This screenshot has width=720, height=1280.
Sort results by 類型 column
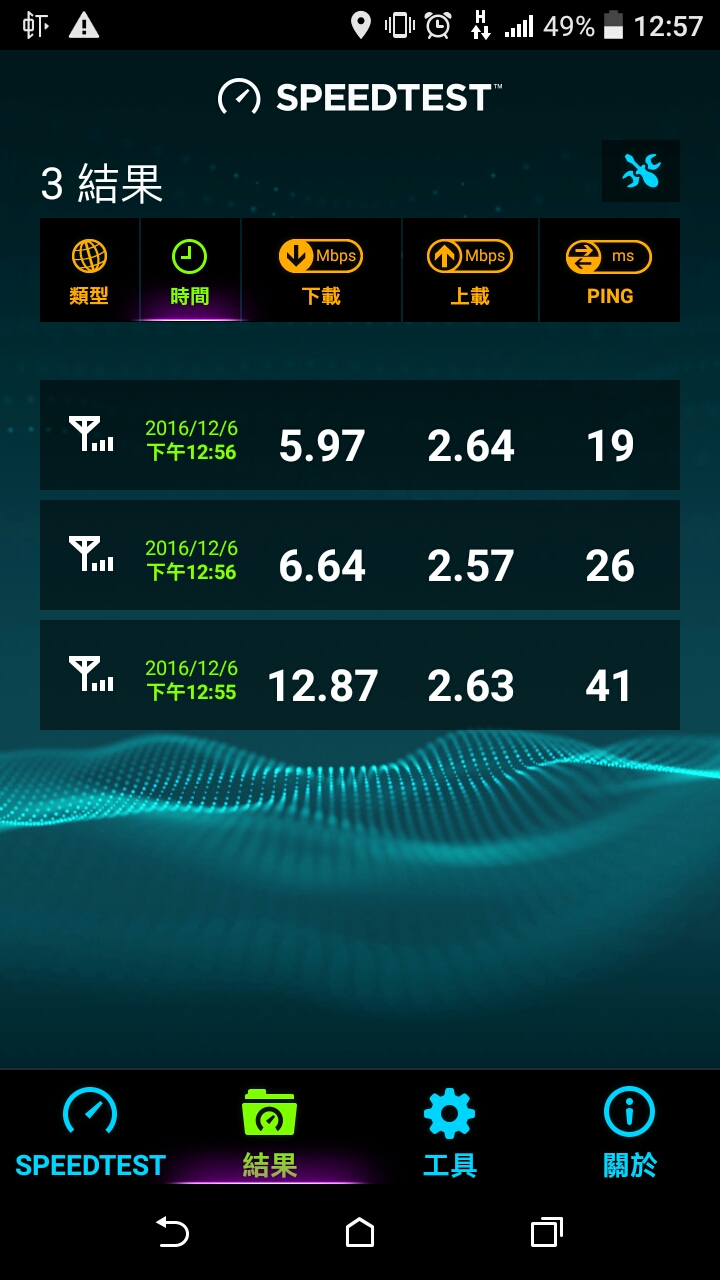(90, 270)
